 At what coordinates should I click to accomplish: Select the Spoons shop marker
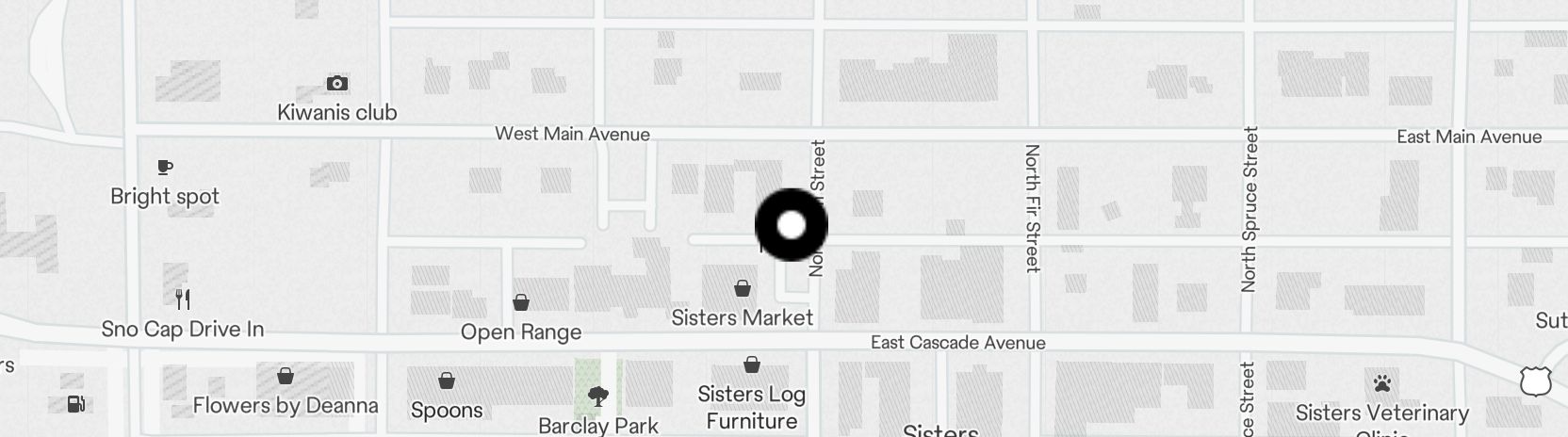pos(447,381)
